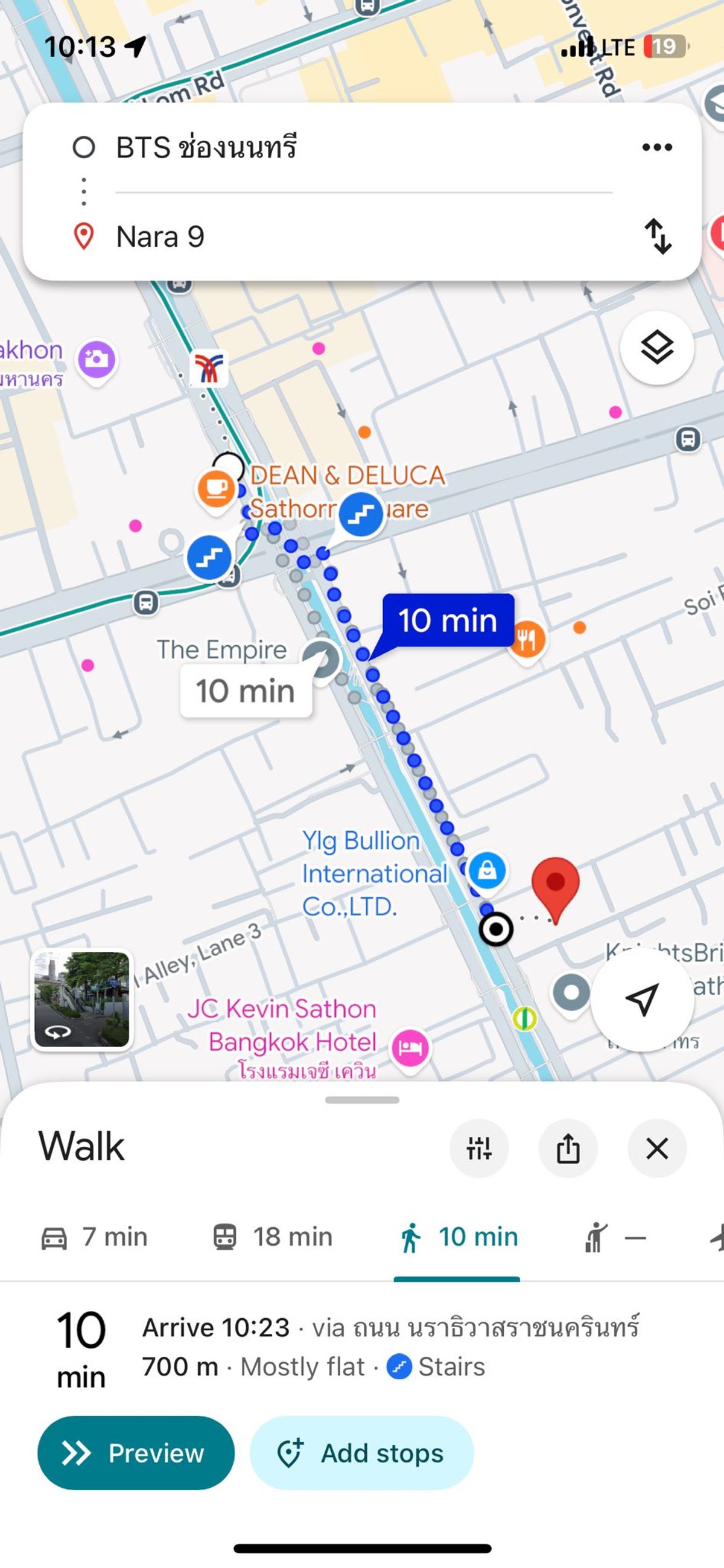Share the walking directions

568,1149
